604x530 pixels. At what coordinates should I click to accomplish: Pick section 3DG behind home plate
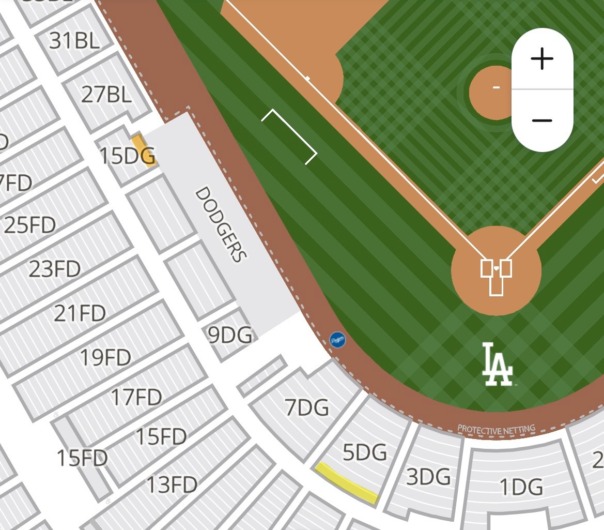click(428, 477)
